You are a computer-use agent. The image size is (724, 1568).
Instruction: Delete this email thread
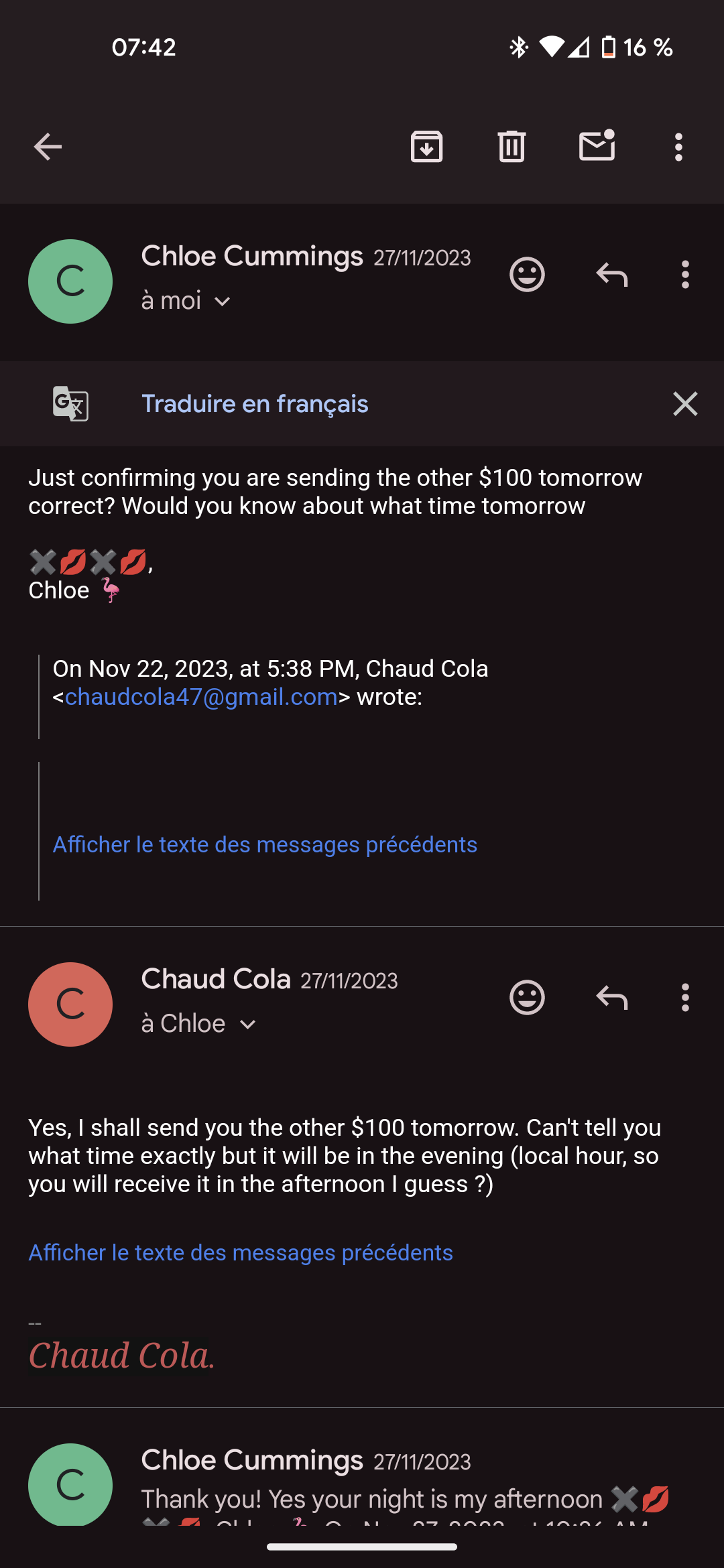point(511,147)
